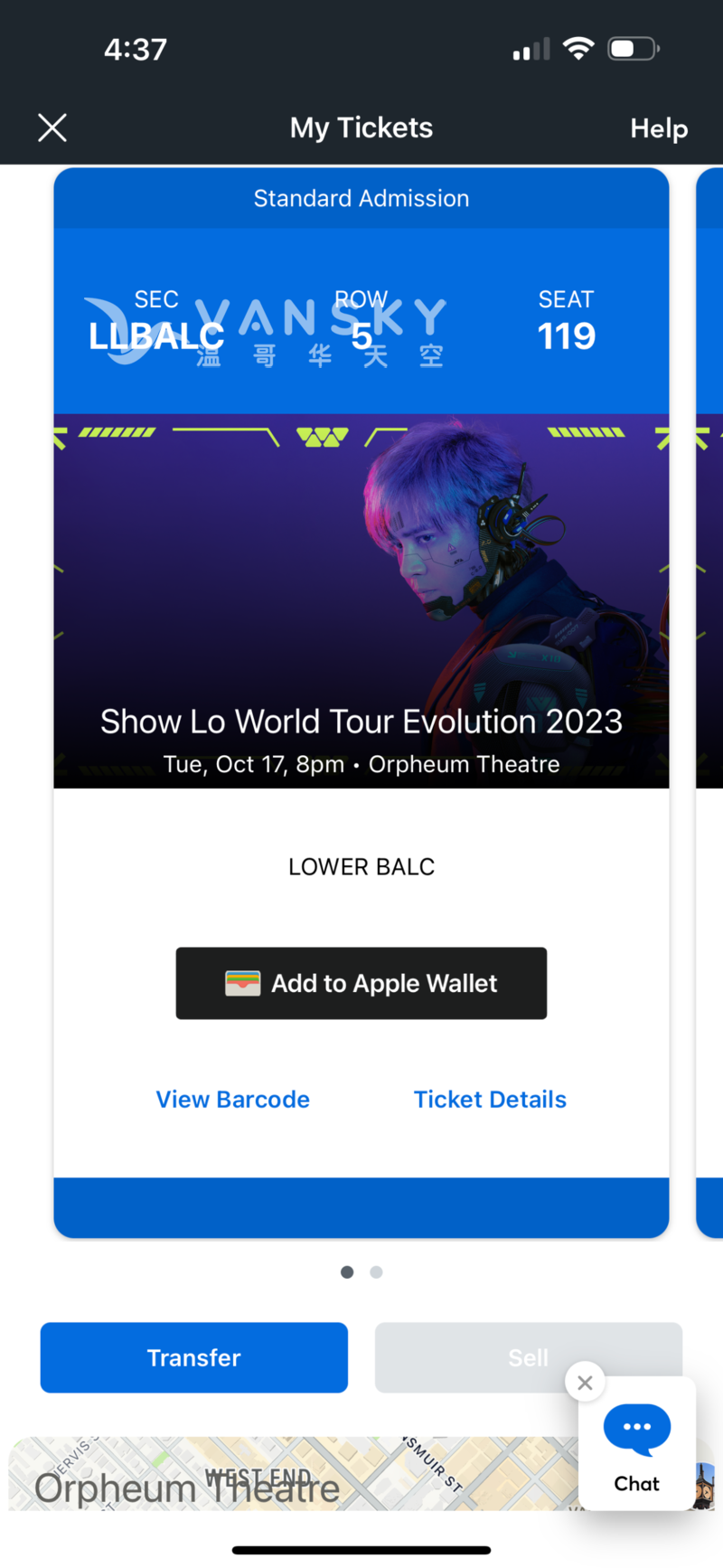Image resolution: width=723 pixels, height=1568 pixels.
Task: Add the ticket to Apple Wallet
Action: pyautogui.click(x=361, y=983)
